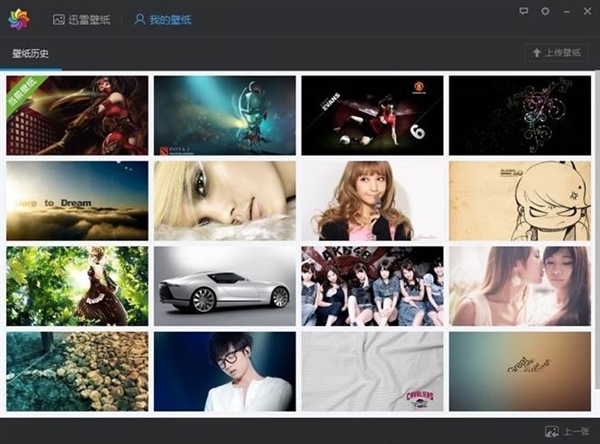Select the Evans football player wallpaper

click(372, 115)
